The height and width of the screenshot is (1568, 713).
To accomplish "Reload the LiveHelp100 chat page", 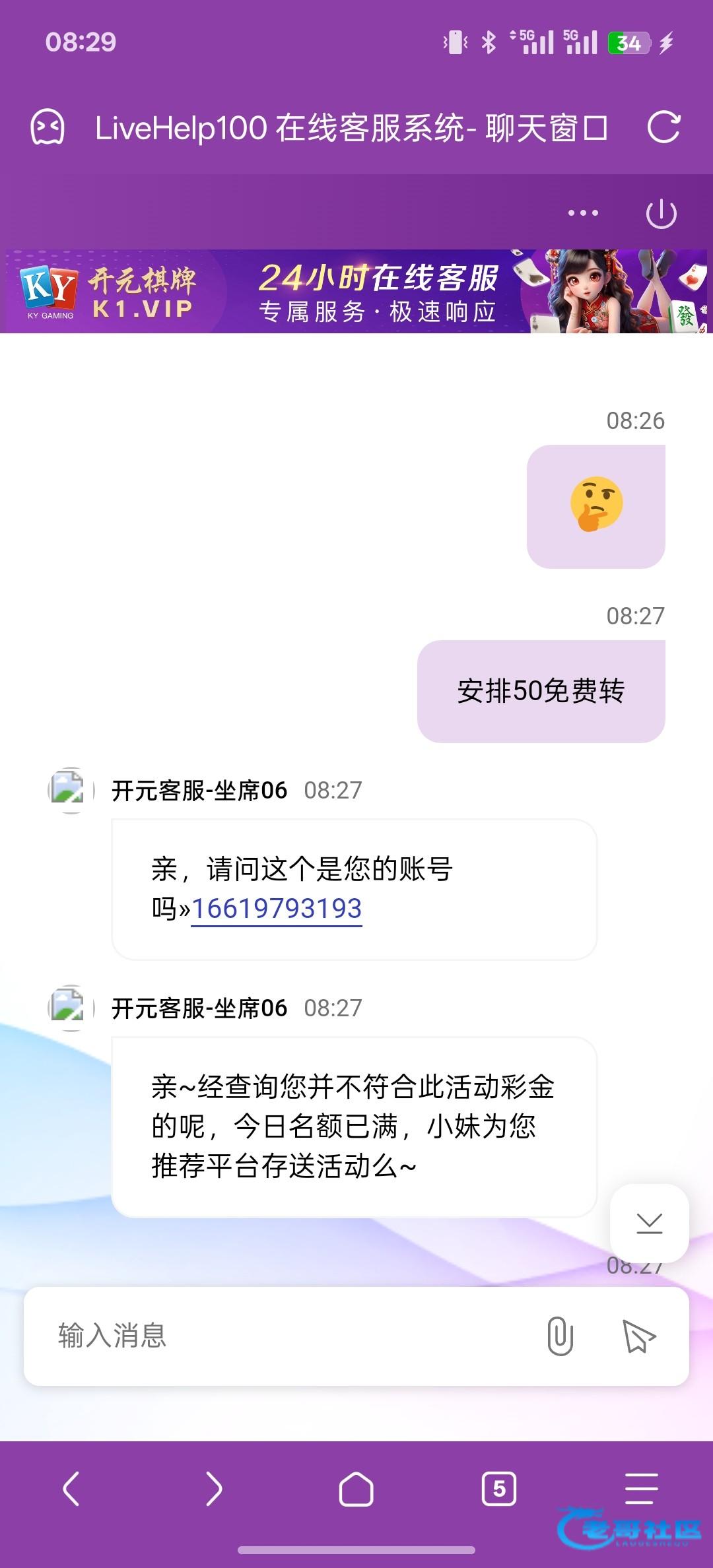I will point(663,127).
